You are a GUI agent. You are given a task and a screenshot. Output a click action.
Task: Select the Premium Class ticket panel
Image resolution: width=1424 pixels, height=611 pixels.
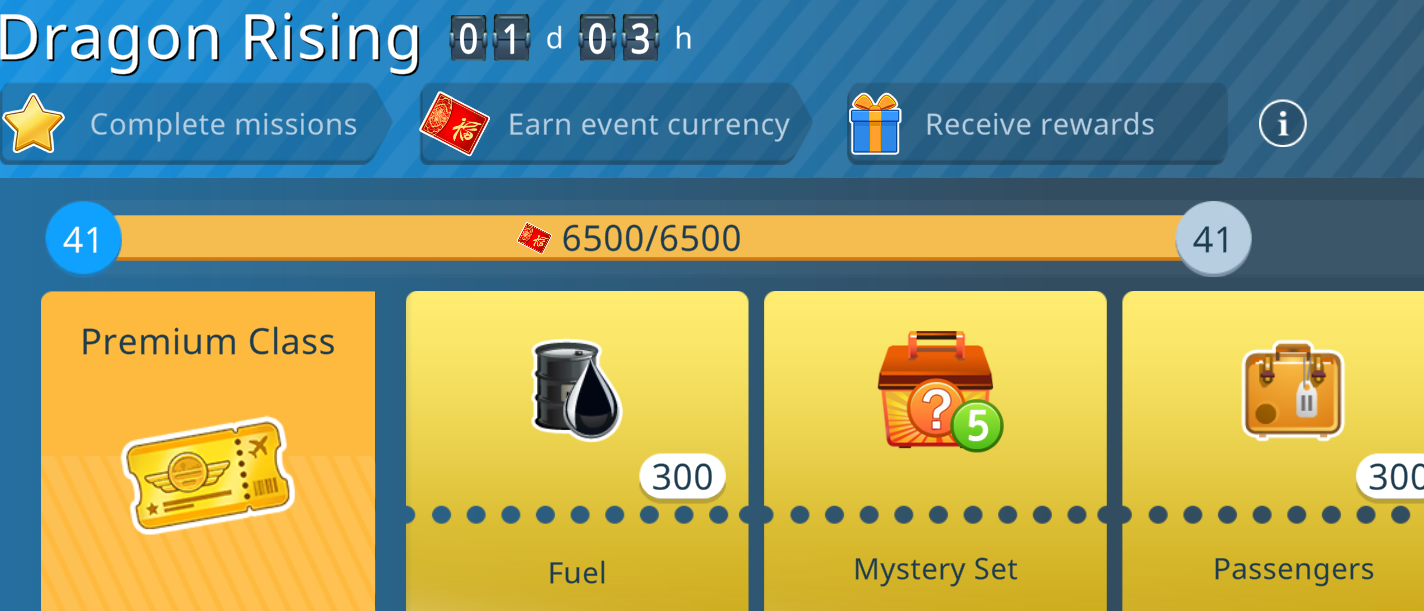pos(208,450)
